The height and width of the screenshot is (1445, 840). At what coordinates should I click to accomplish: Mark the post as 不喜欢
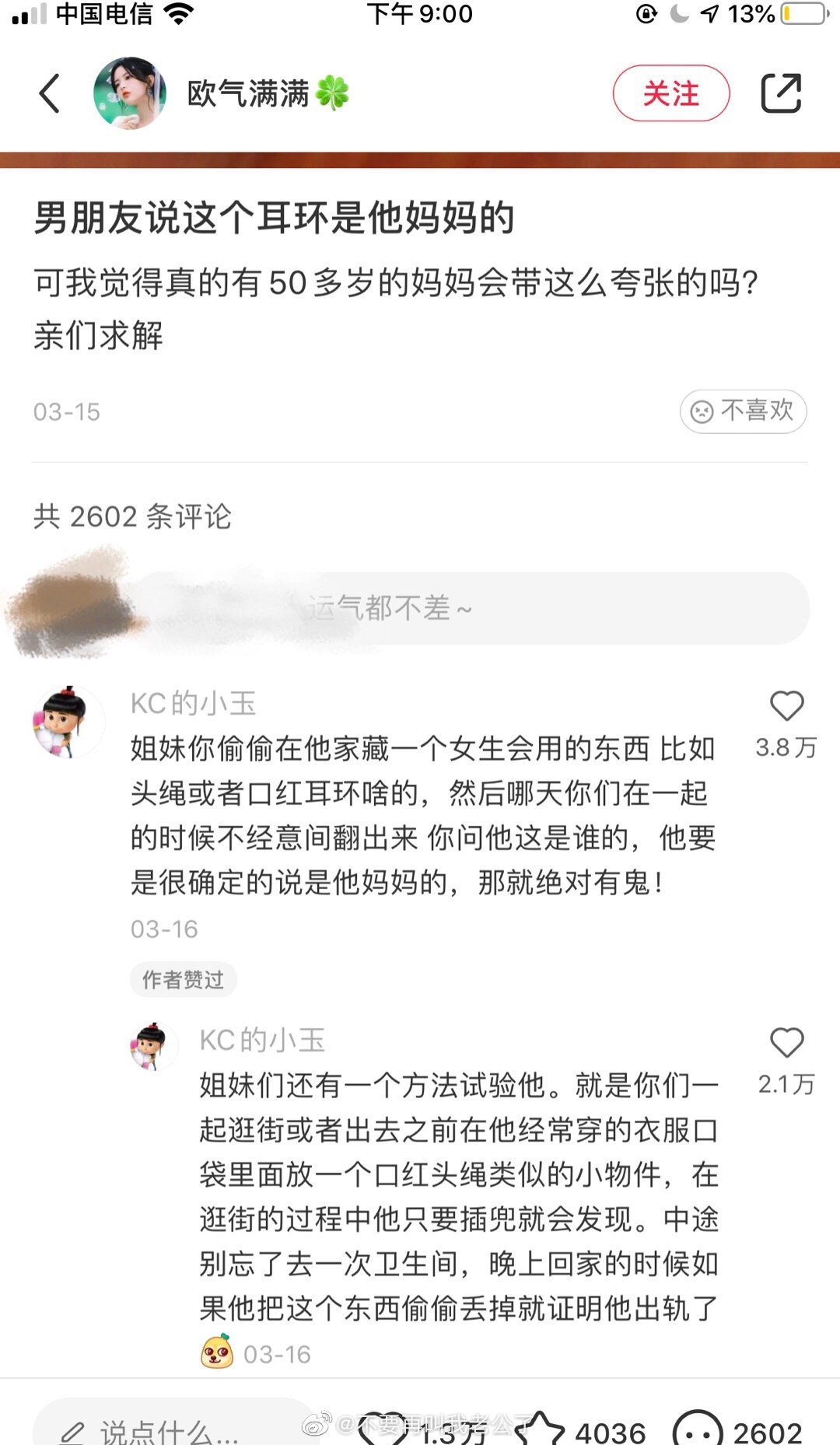click(x=743, y=411)
